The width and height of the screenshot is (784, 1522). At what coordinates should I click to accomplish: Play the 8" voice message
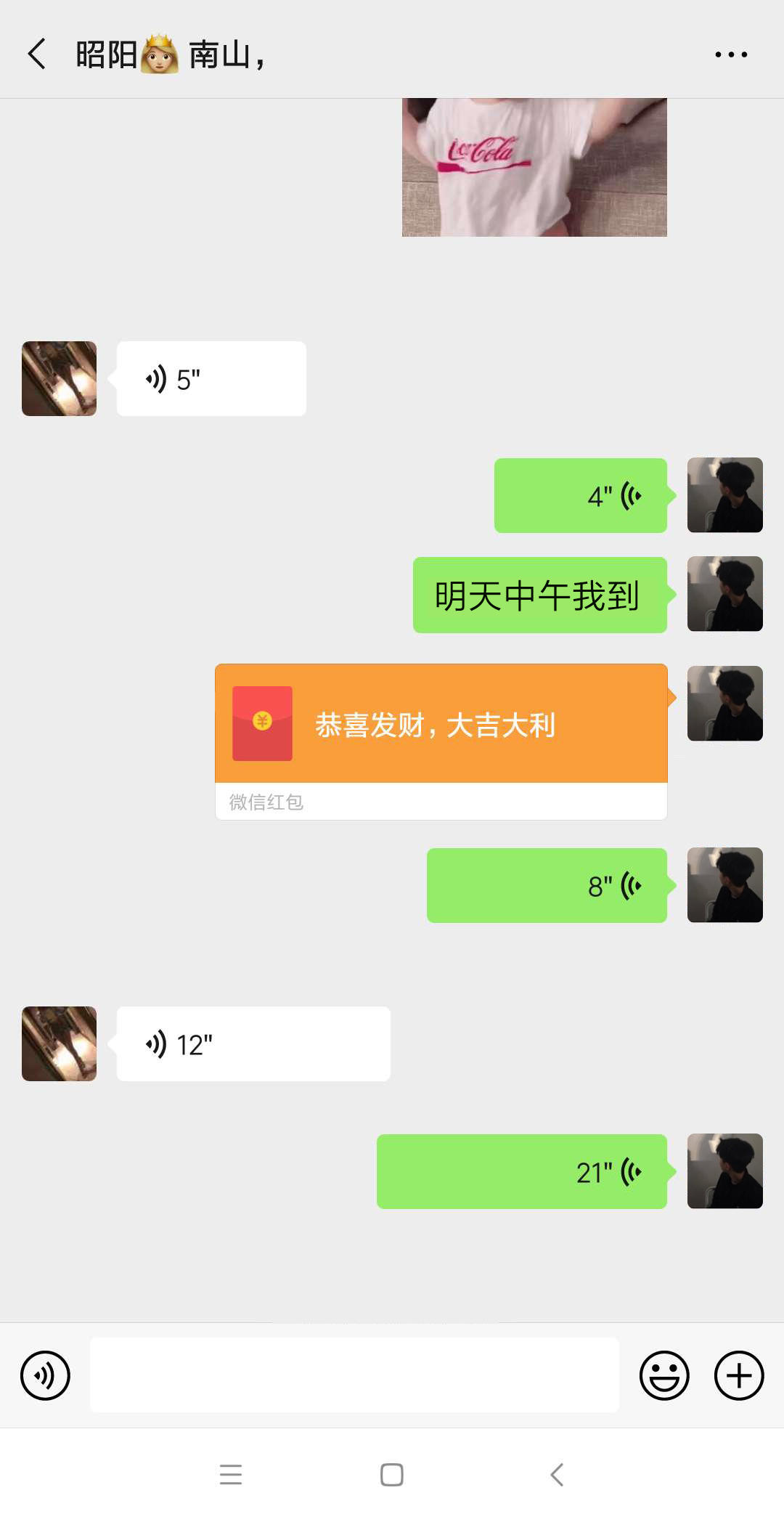pos(545,885)
